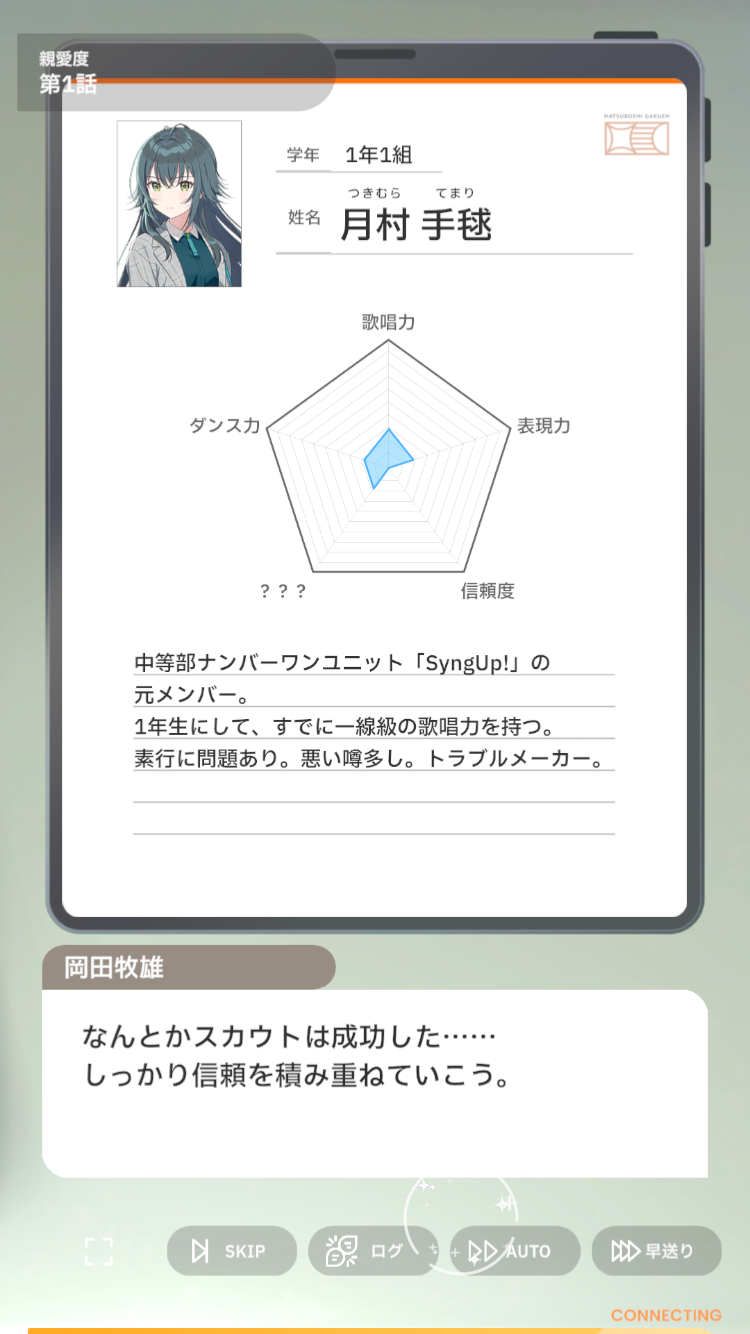This screenshot has width=750, height=1334.
Task: Enable AUTO playback mode
Action: tap(515, 1251)
